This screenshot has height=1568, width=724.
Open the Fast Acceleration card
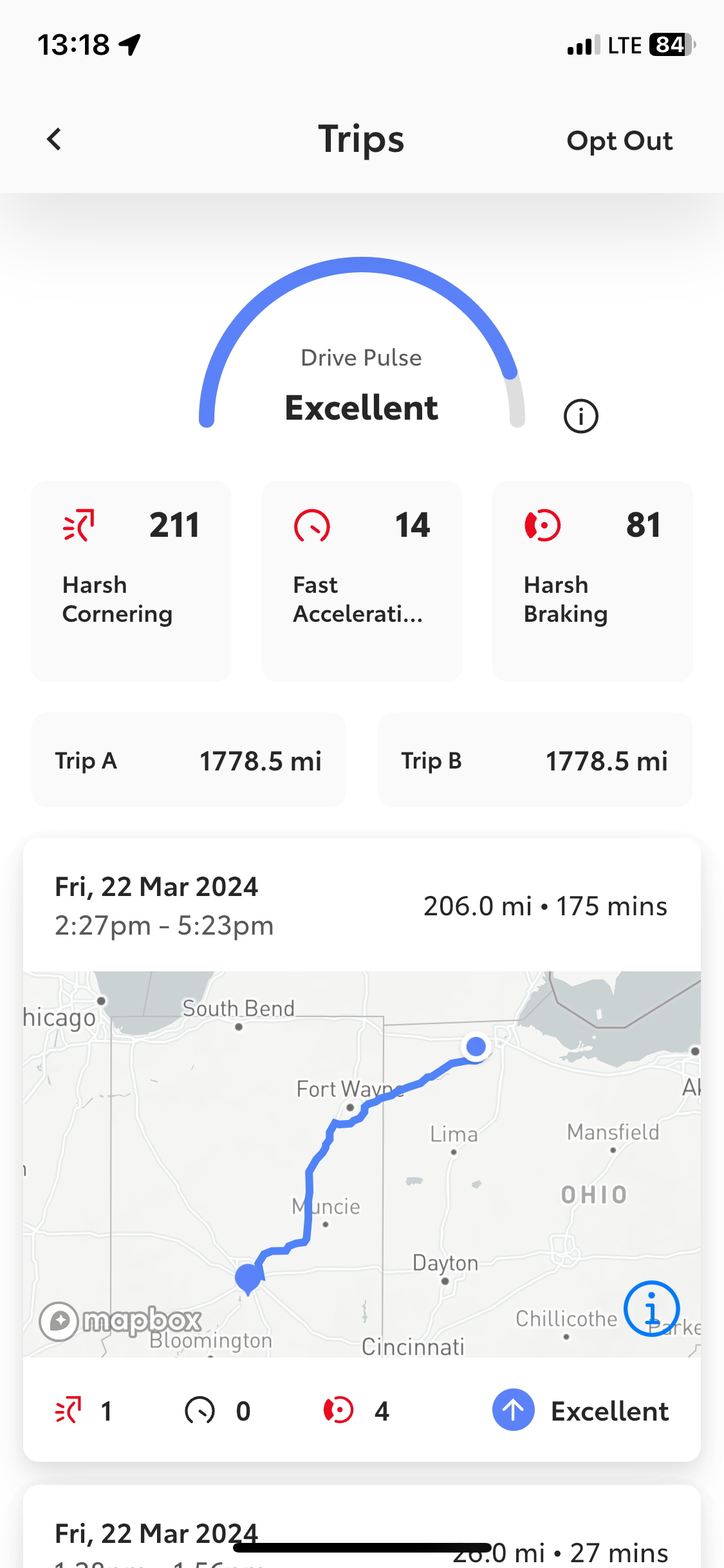(362, 581)
